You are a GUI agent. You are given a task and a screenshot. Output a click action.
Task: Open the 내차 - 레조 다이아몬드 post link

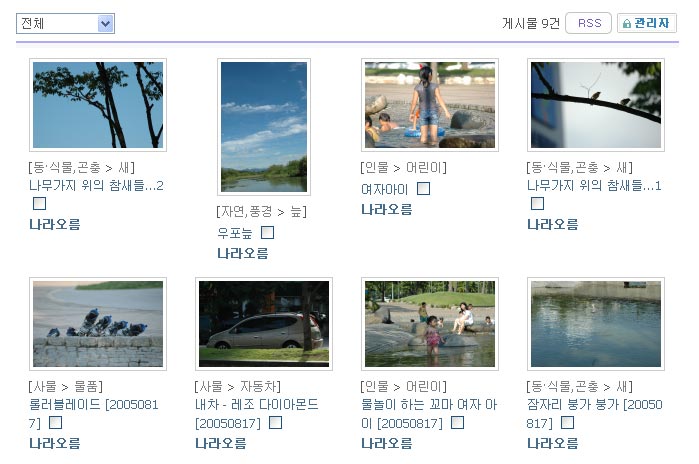(256, 404)
